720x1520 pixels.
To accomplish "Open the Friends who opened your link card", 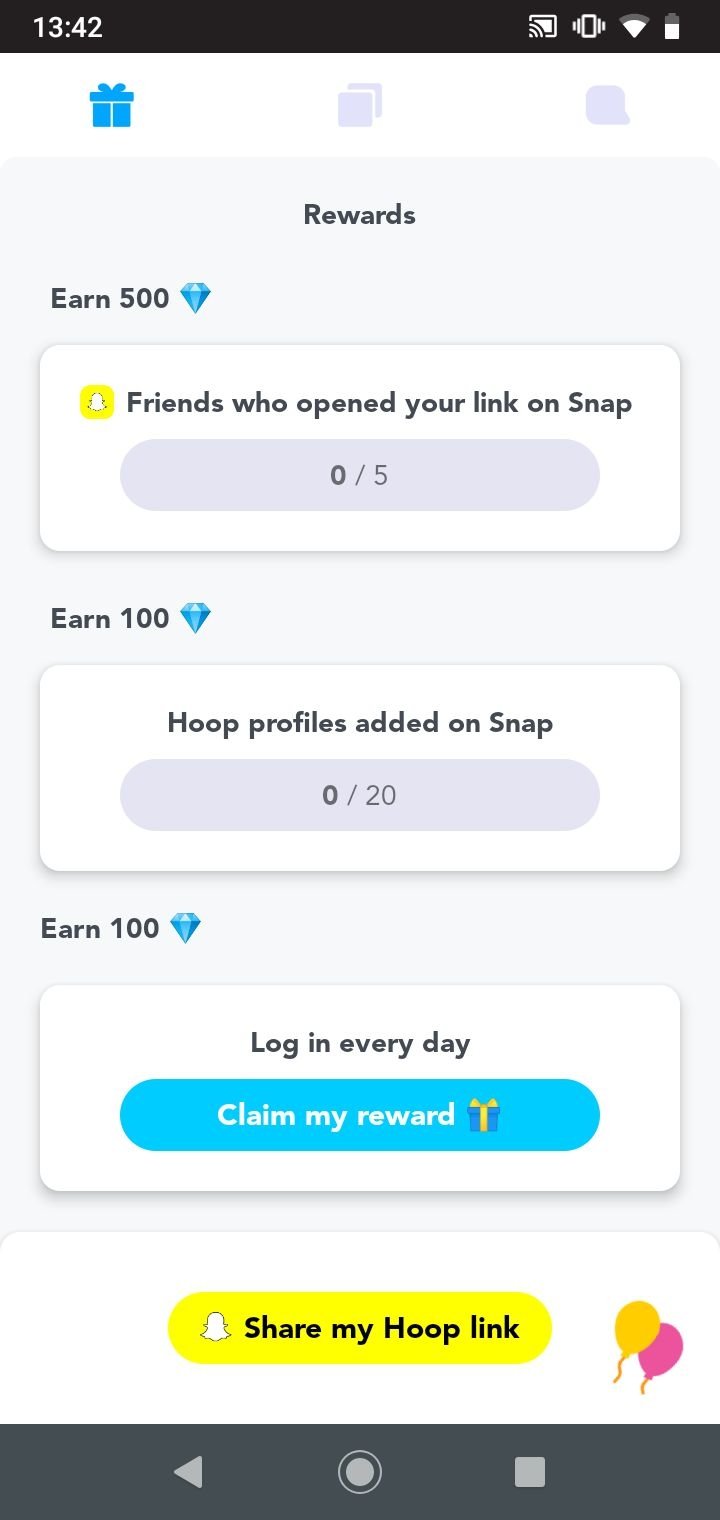I will pos(360,448).
